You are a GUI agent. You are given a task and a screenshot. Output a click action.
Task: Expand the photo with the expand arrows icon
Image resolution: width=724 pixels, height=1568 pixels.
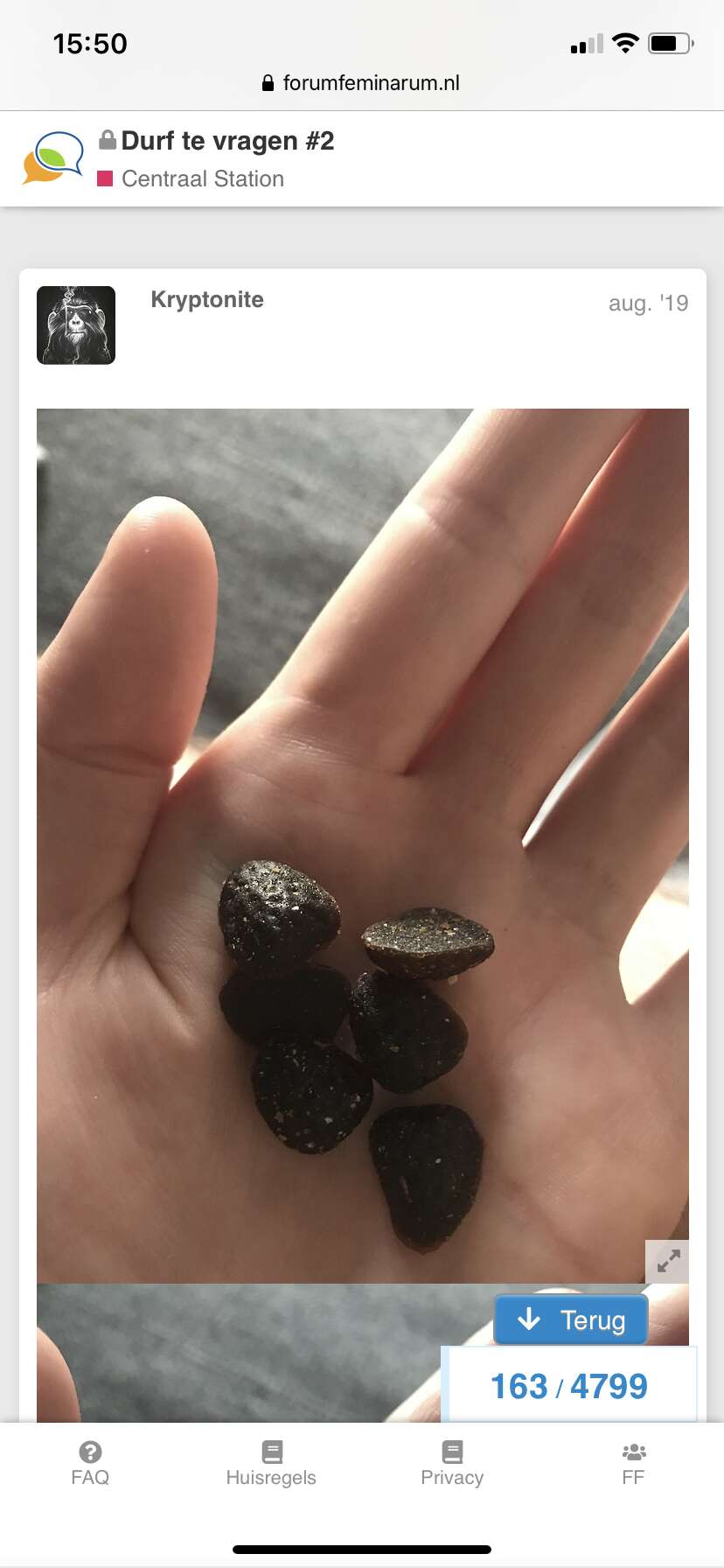tap(668, 1261)
